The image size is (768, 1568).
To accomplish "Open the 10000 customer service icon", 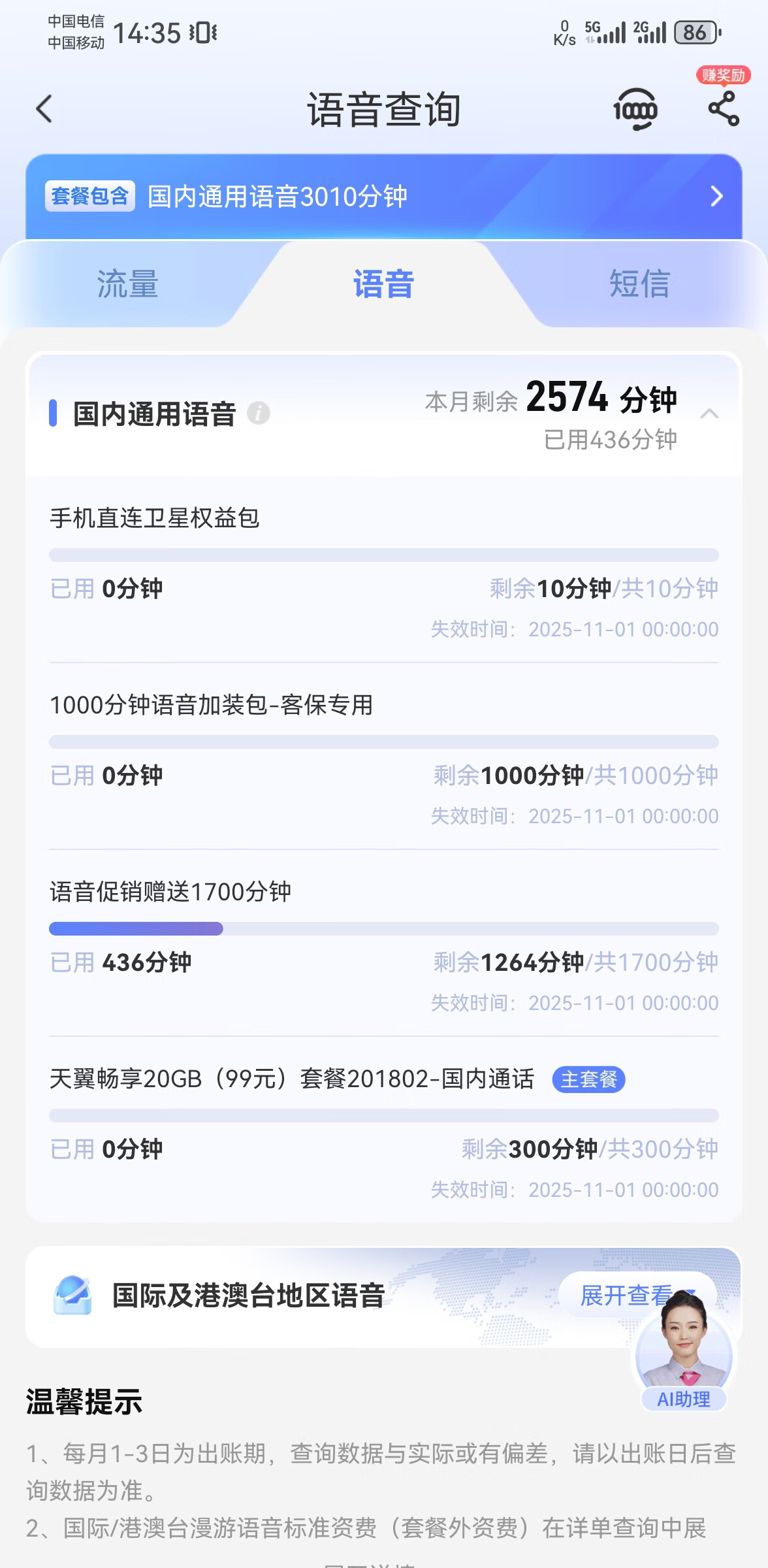I will 635,109.
